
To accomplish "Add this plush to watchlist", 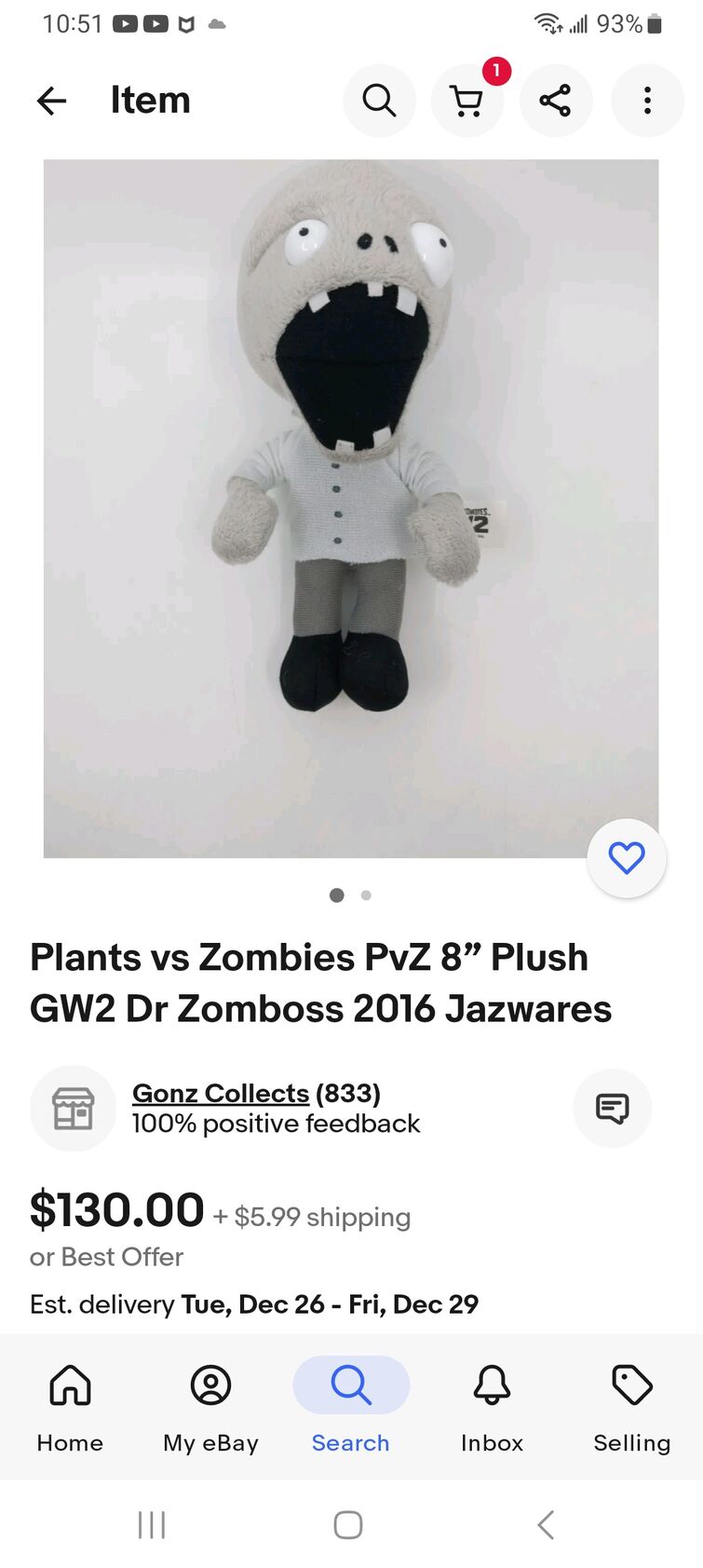I will click(x=626, y=858).
